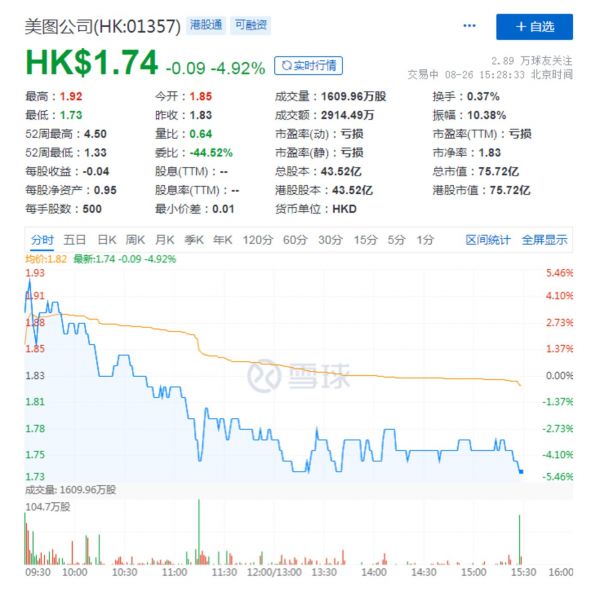Show the 日K candlestick chart
This screenshot has width=600, height=592.
(107, 240)
